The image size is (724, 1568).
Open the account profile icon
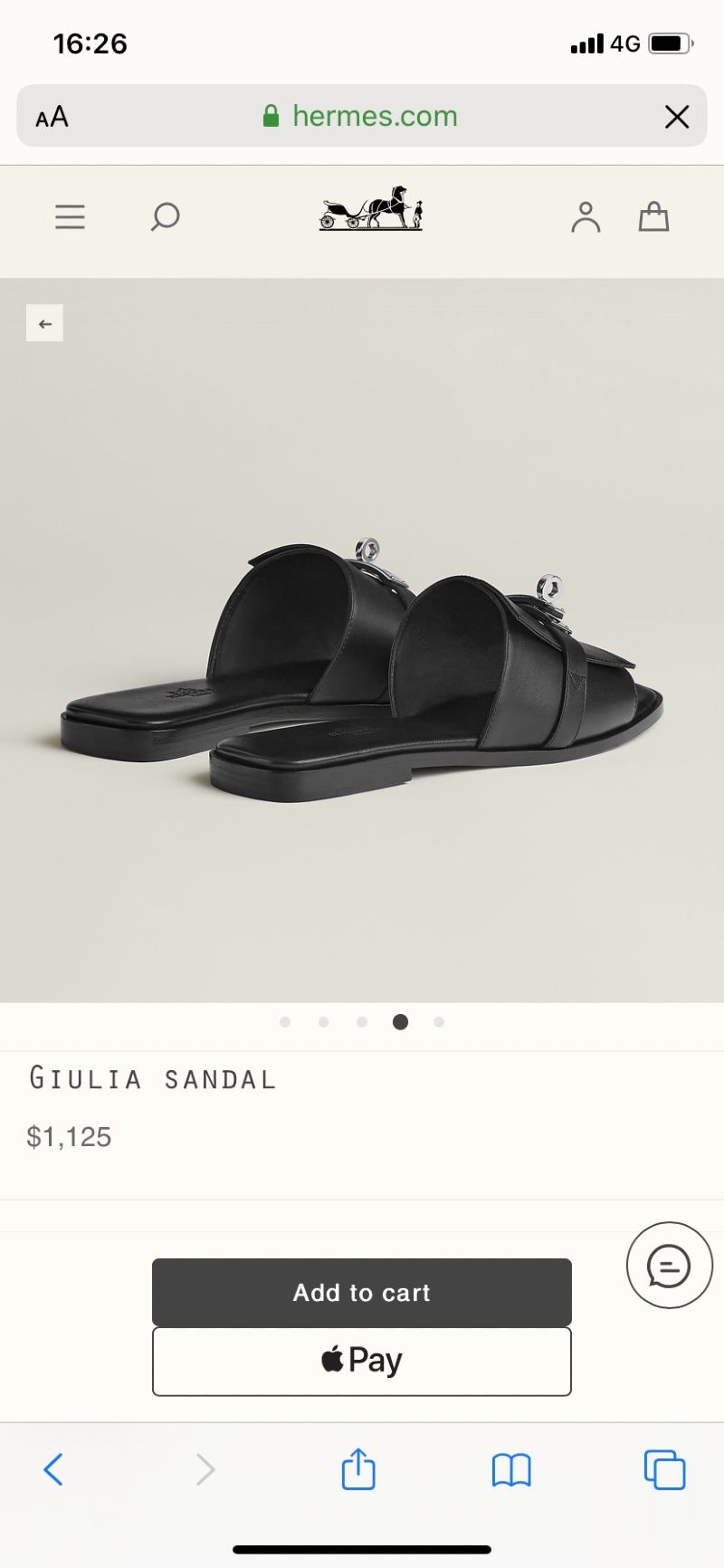click(586, 217)
